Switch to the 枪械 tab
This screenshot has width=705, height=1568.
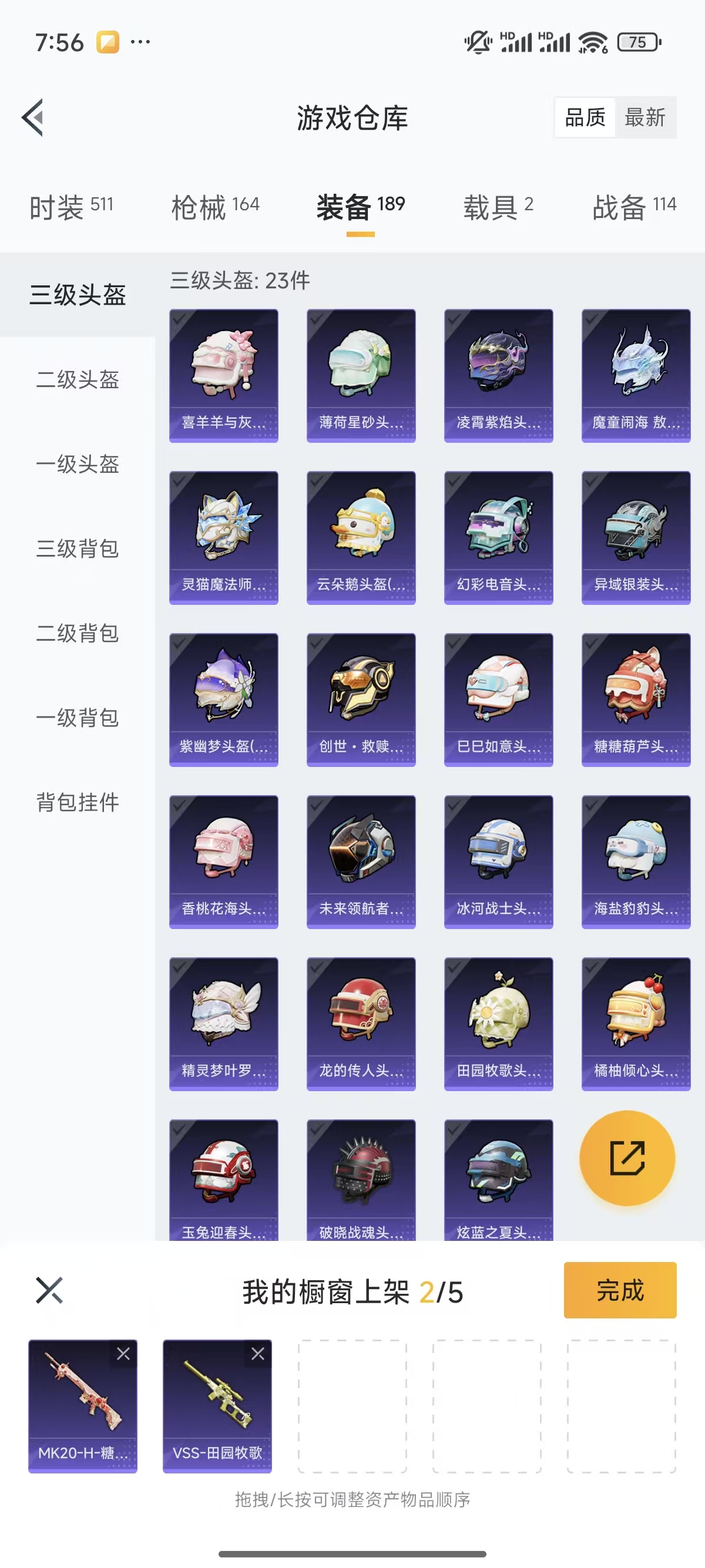(215, 207)
